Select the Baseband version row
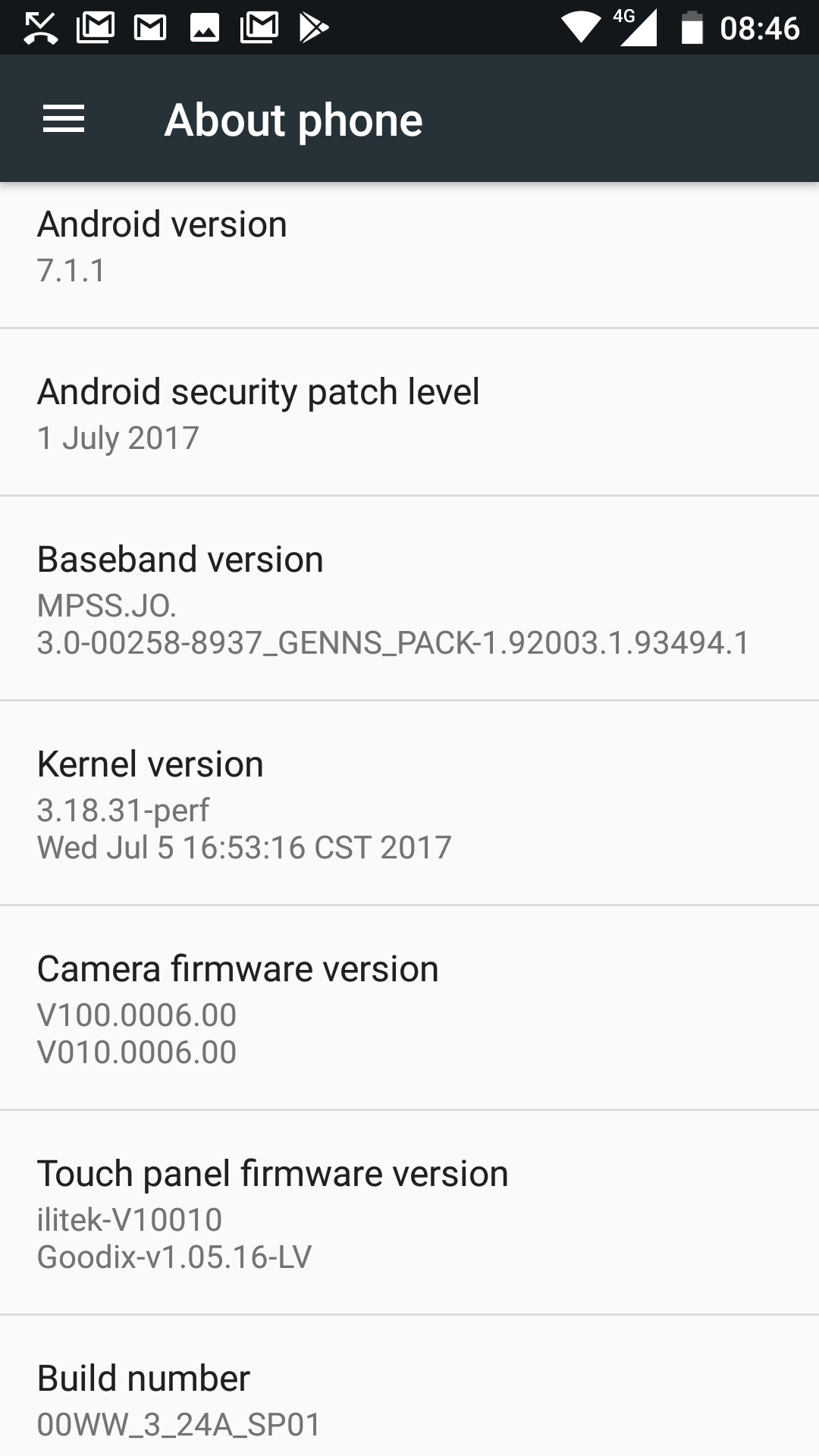819x1456 pixels. pyautogui.click(x=409, y=599)
